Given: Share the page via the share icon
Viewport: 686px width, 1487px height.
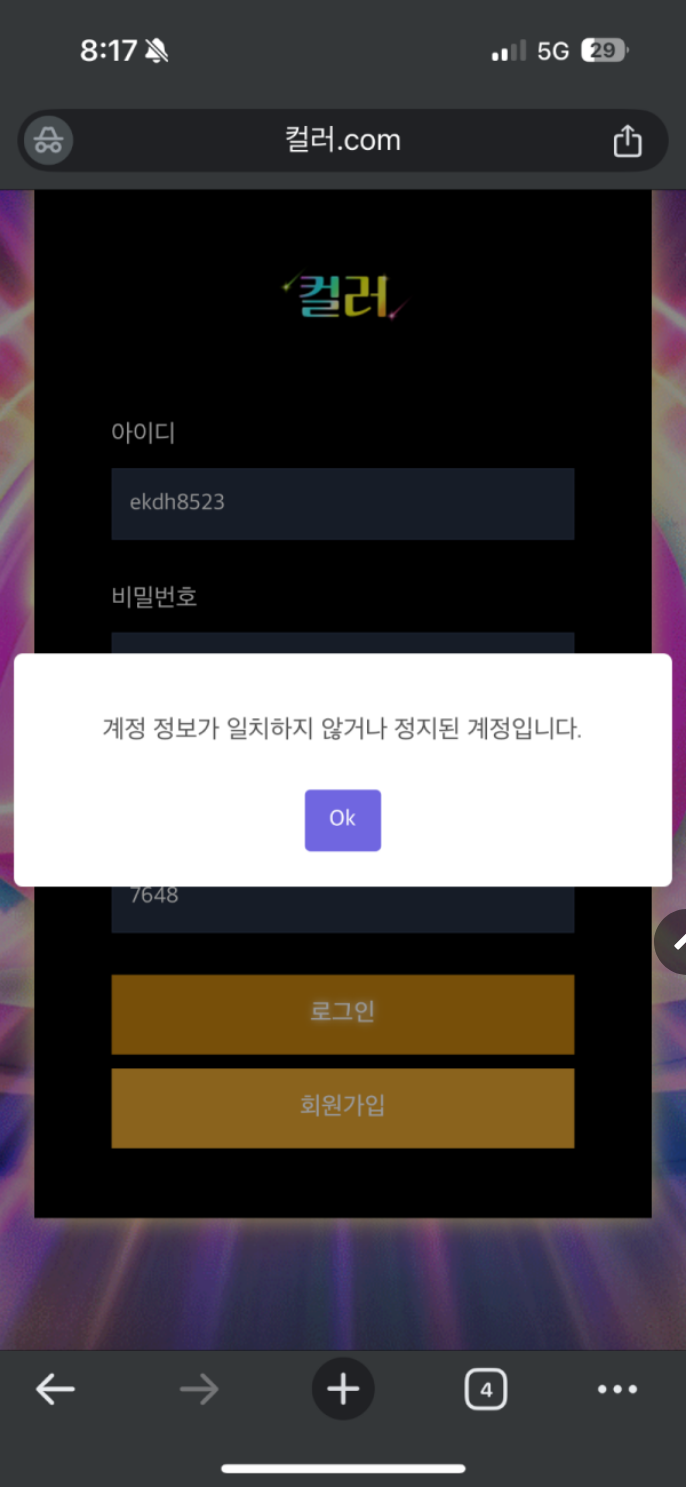Looking at the screenshot, I should [x=627, y=140].
